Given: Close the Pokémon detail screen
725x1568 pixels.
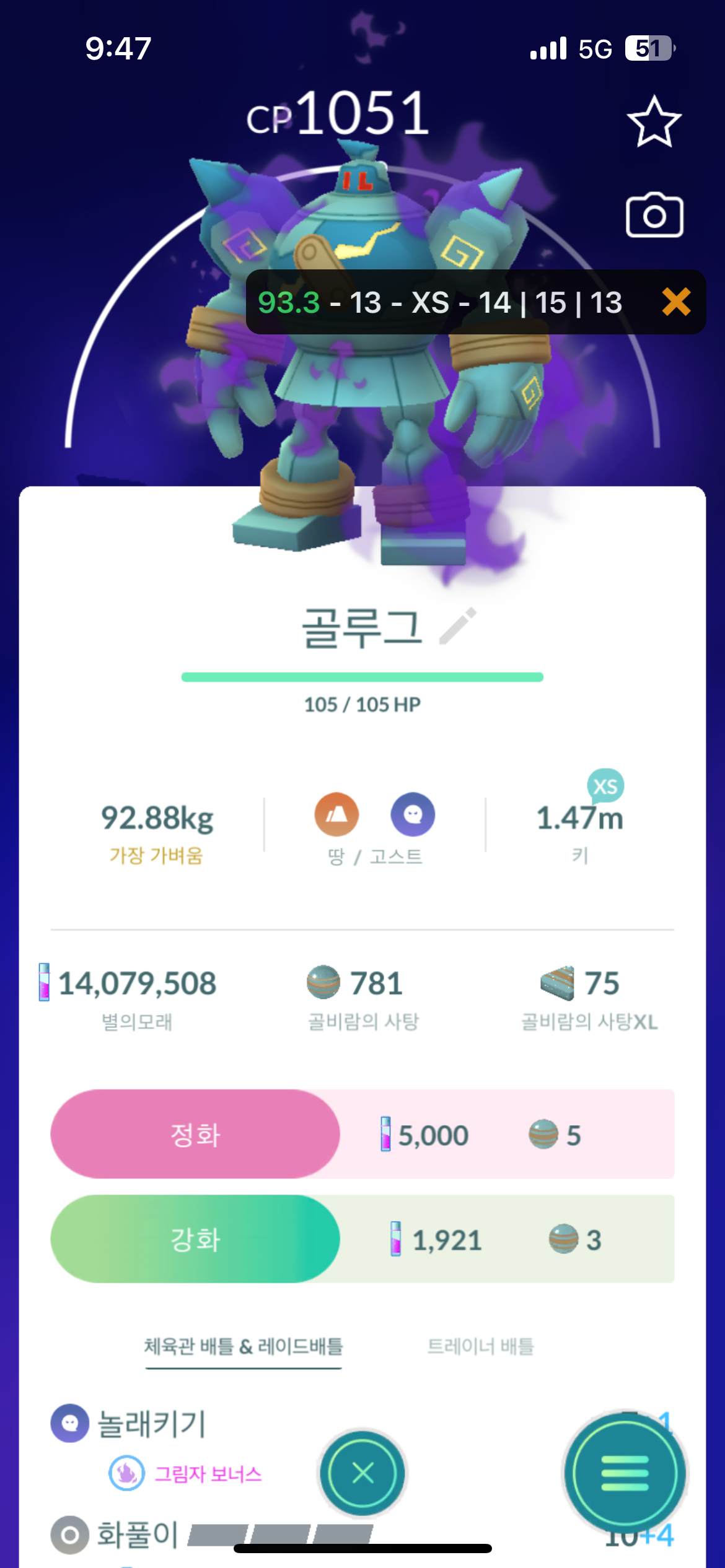Looking at the screenshot, I should (362, 1473).
